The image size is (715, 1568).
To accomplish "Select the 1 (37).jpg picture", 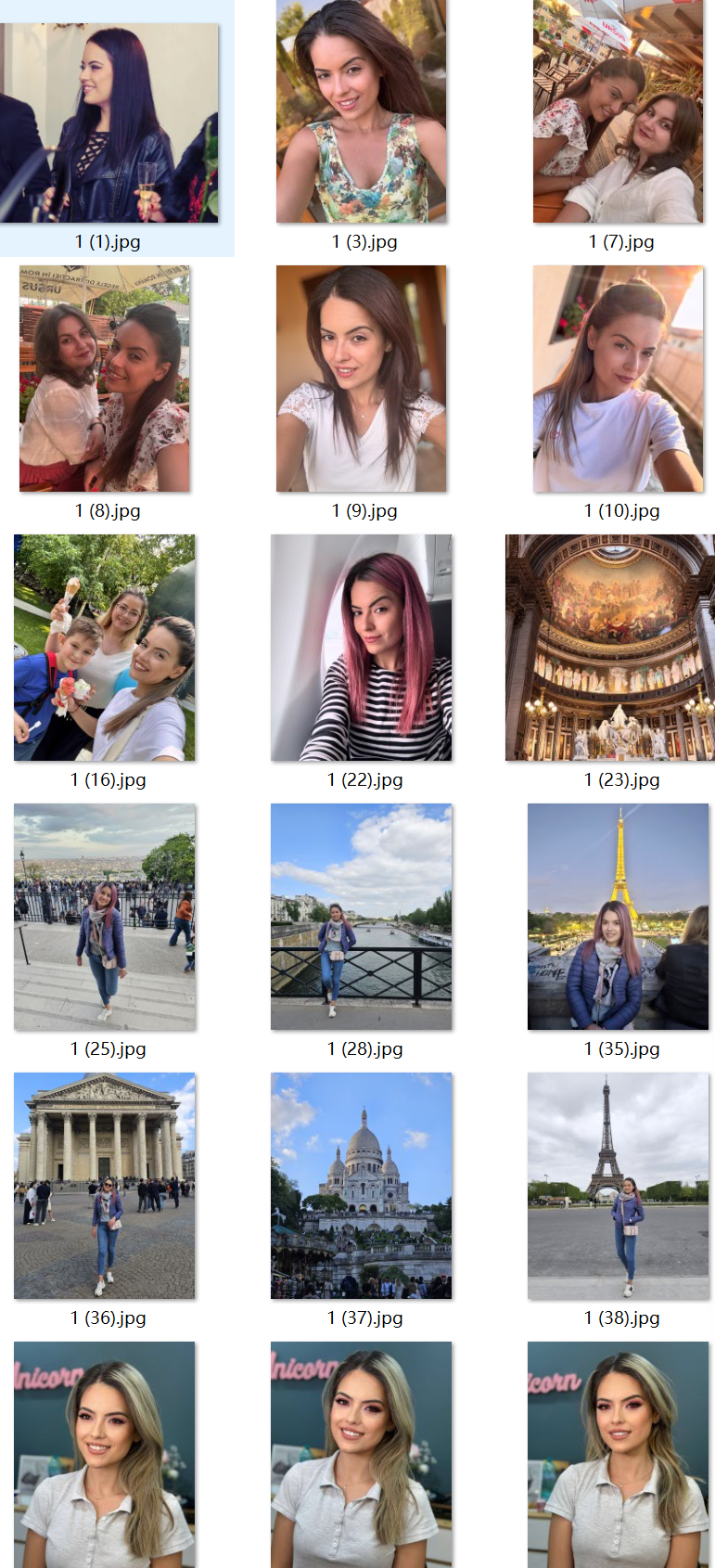I will pyautogui.click(x=362, y=1186).
